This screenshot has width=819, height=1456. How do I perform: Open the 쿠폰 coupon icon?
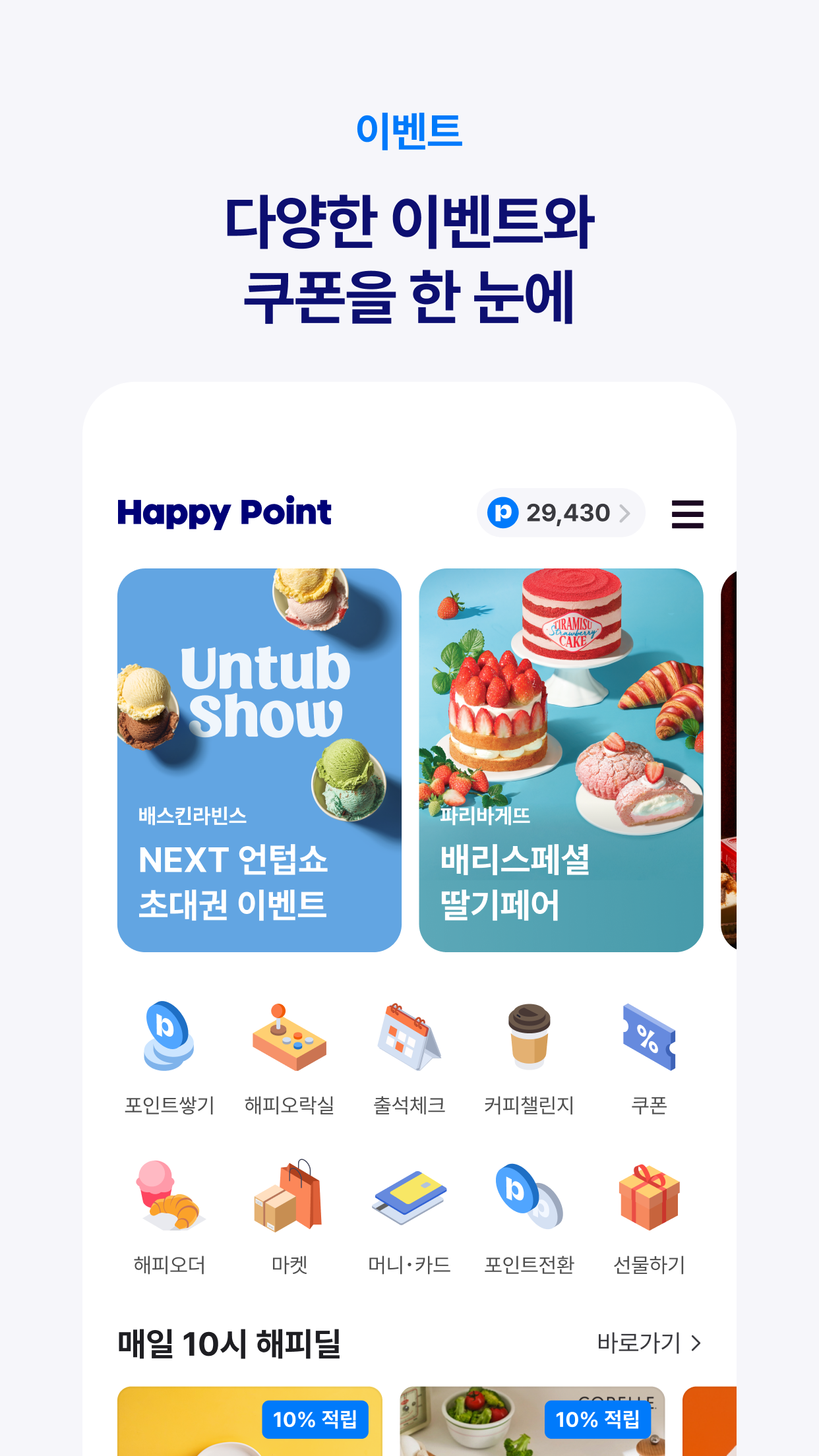[650, 1052]
